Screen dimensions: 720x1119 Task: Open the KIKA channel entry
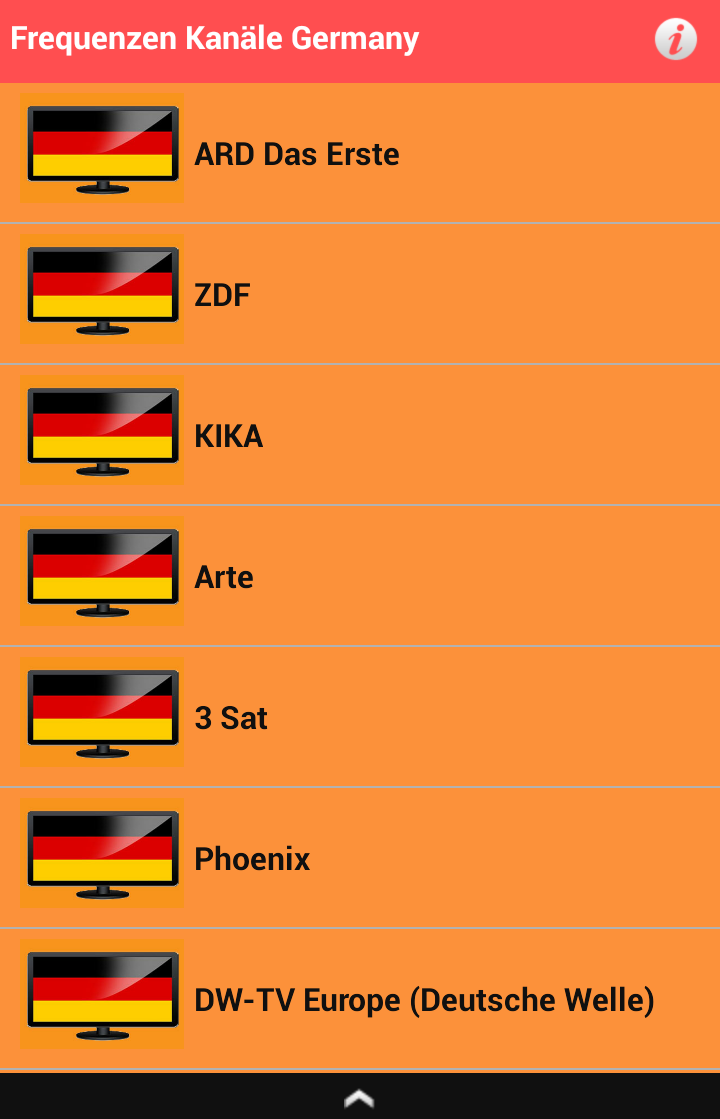click(360, 435)
